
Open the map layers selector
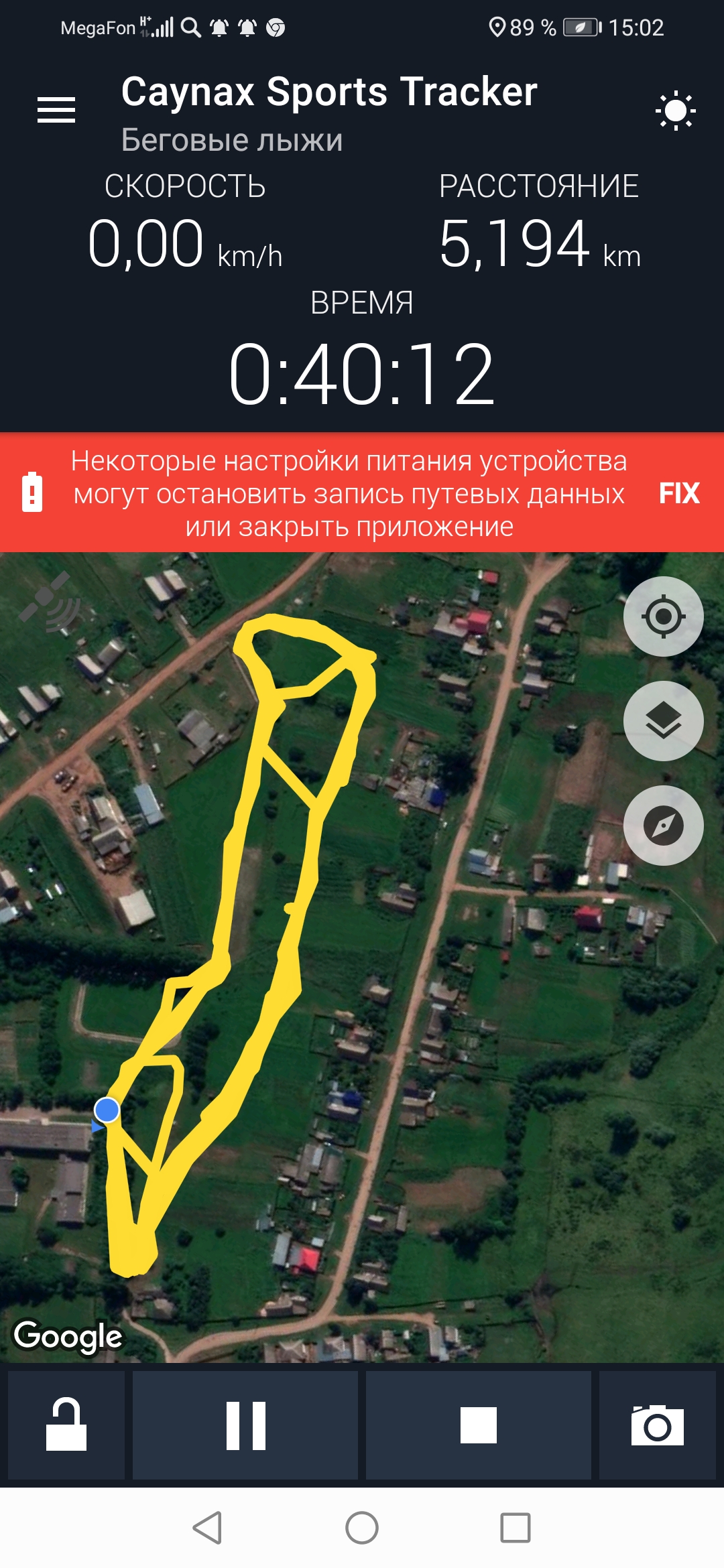click(x=663, y=720)
